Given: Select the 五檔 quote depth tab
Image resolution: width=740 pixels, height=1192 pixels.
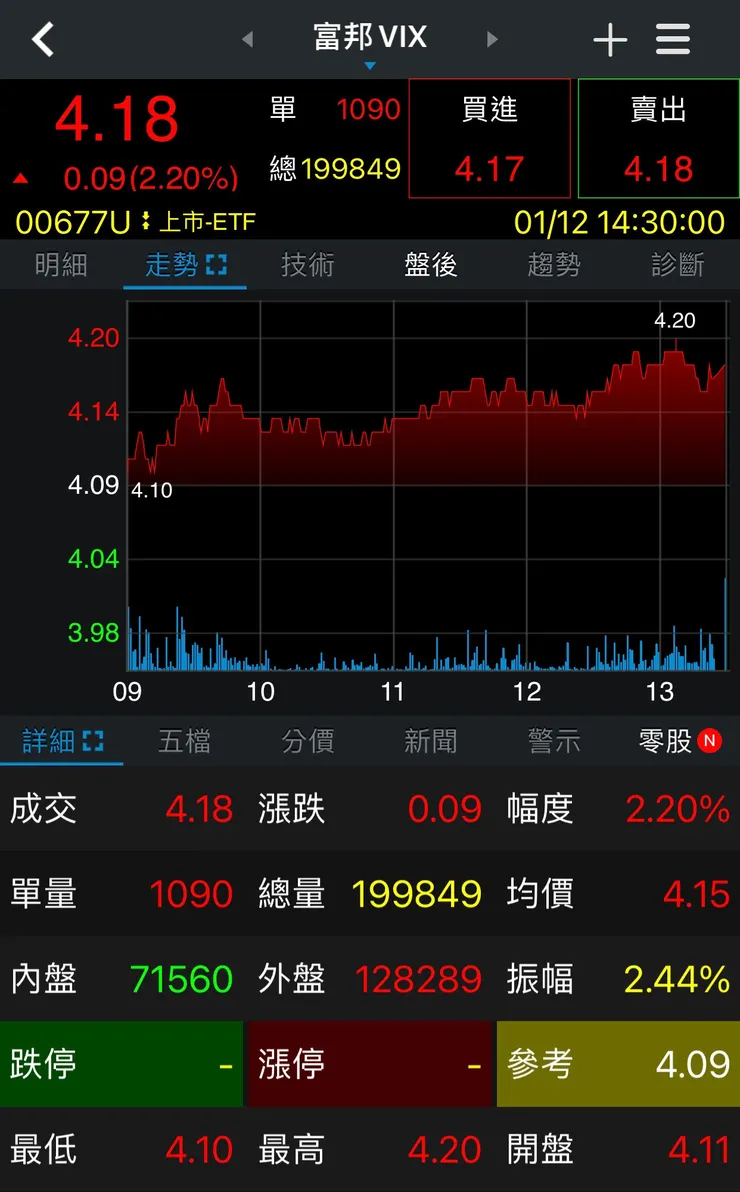Looking at the screenshot, I should tap(183, 740).
